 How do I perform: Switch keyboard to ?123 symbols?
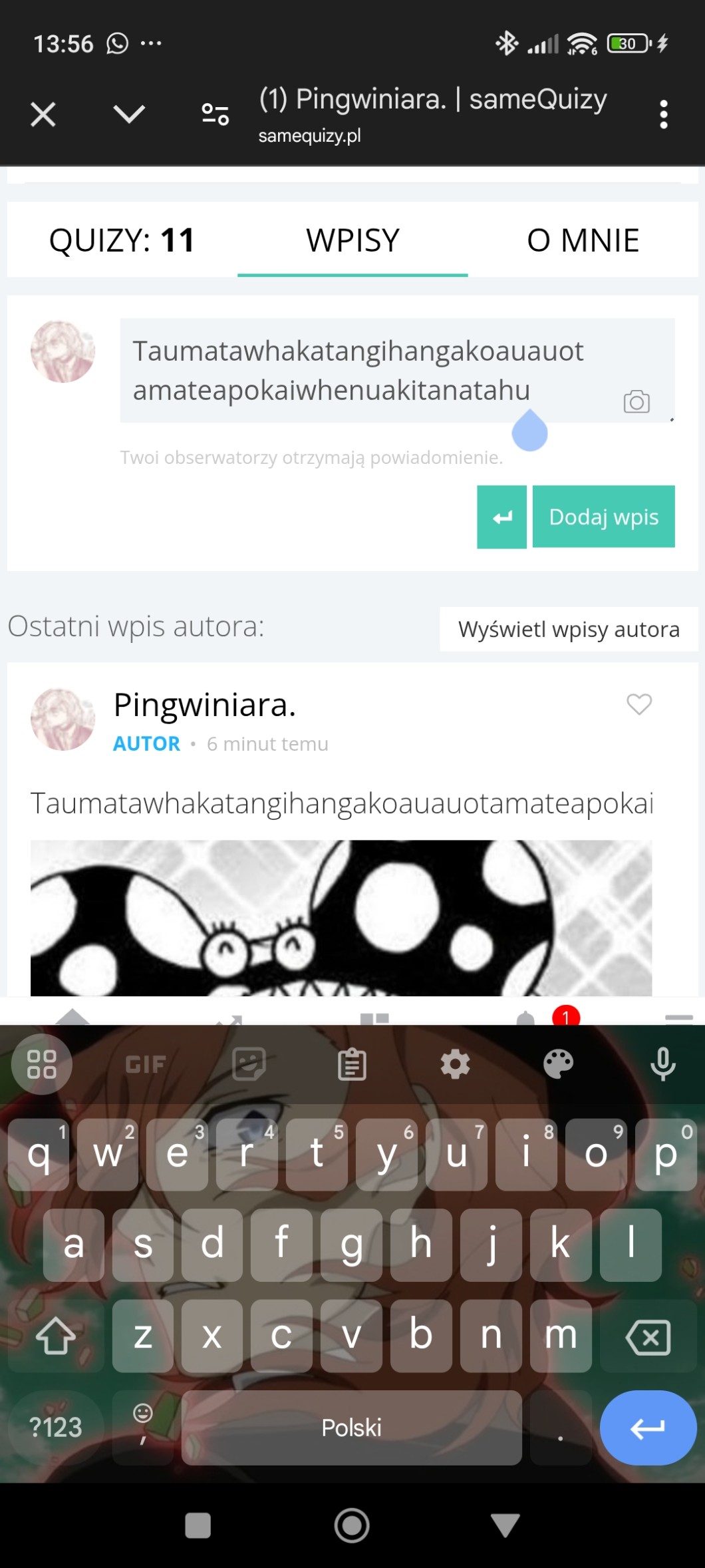coord(56,1428)
